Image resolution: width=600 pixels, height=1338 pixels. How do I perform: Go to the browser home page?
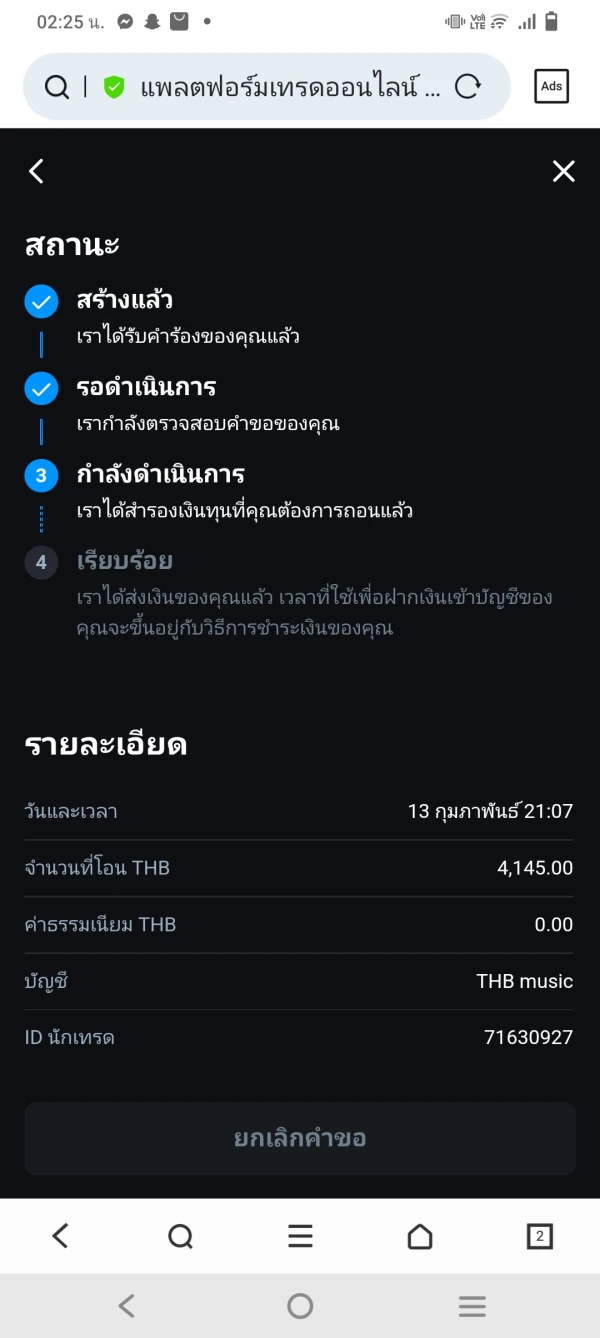420,1236
